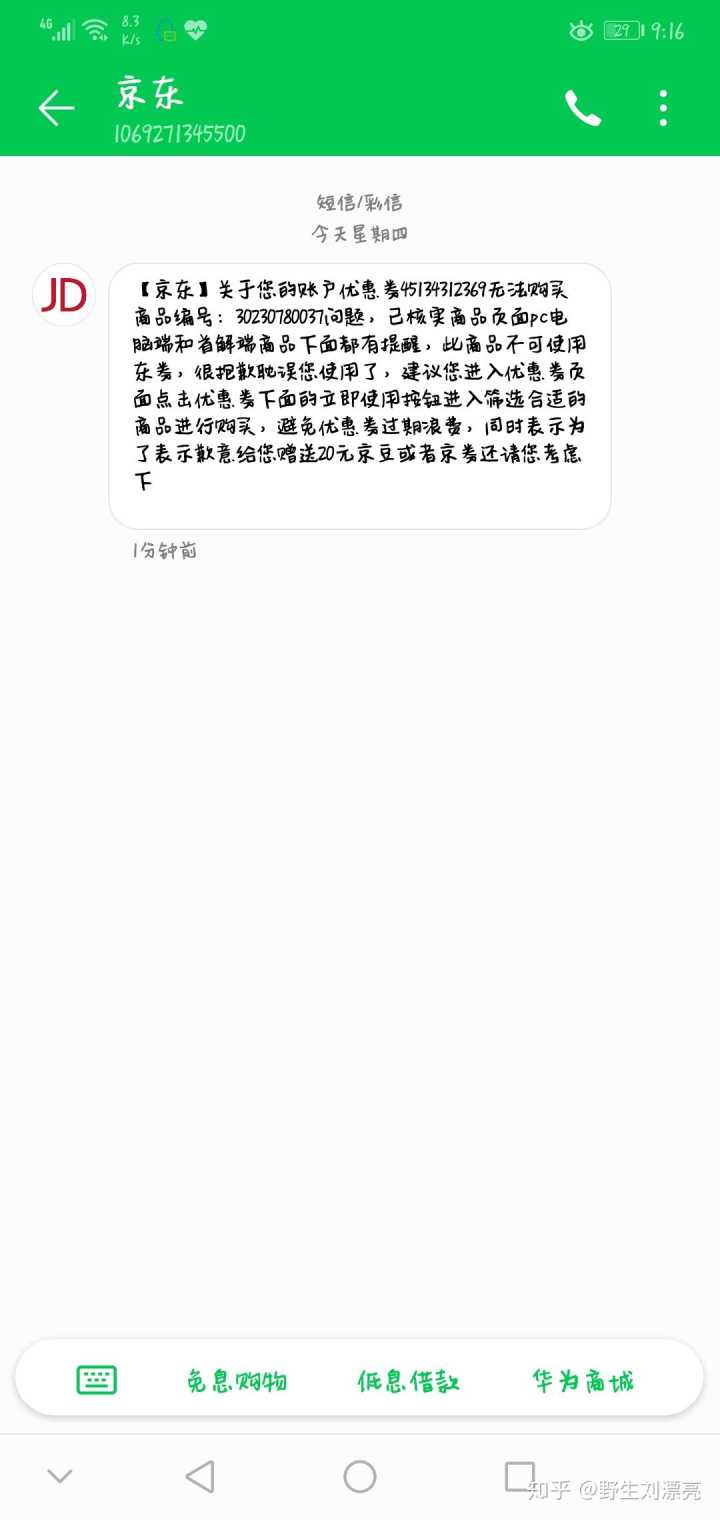The width and height of the screenshot is (720, 1520).
Task: Open the 华为商城 shortcut
Action: [583, 1381]
